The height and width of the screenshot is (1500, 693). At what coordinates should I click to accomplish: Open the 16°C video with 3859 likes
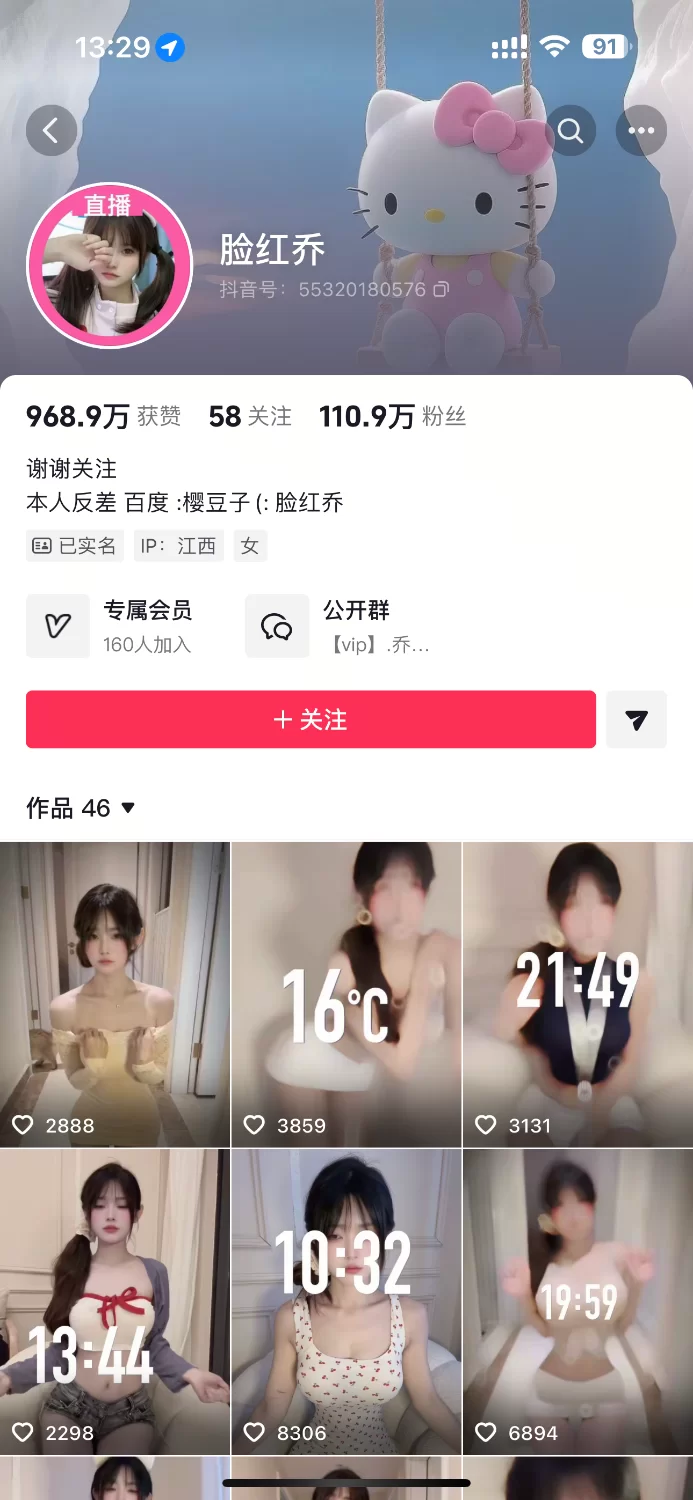346,994
